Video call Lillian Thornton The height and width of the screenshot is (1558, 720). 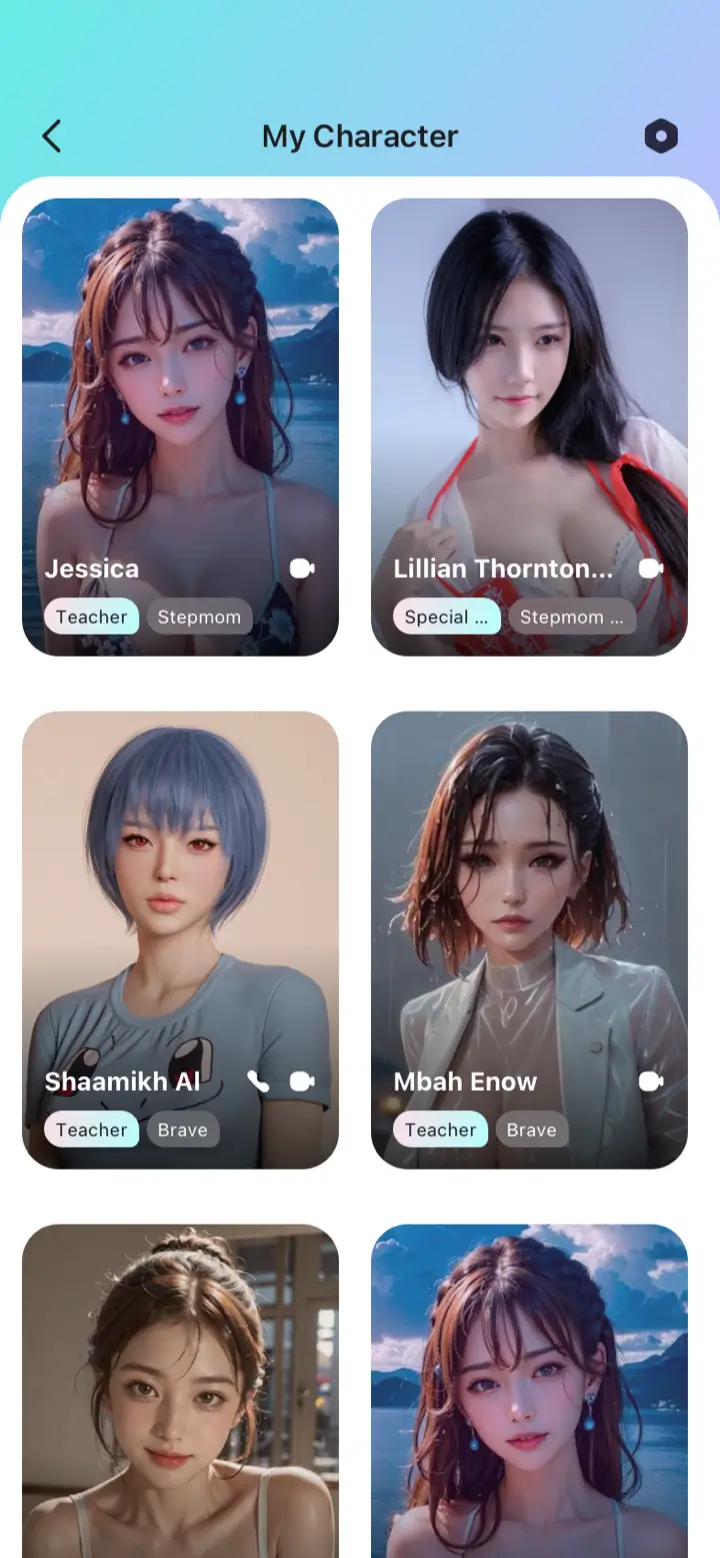click(x=651, y=568)
